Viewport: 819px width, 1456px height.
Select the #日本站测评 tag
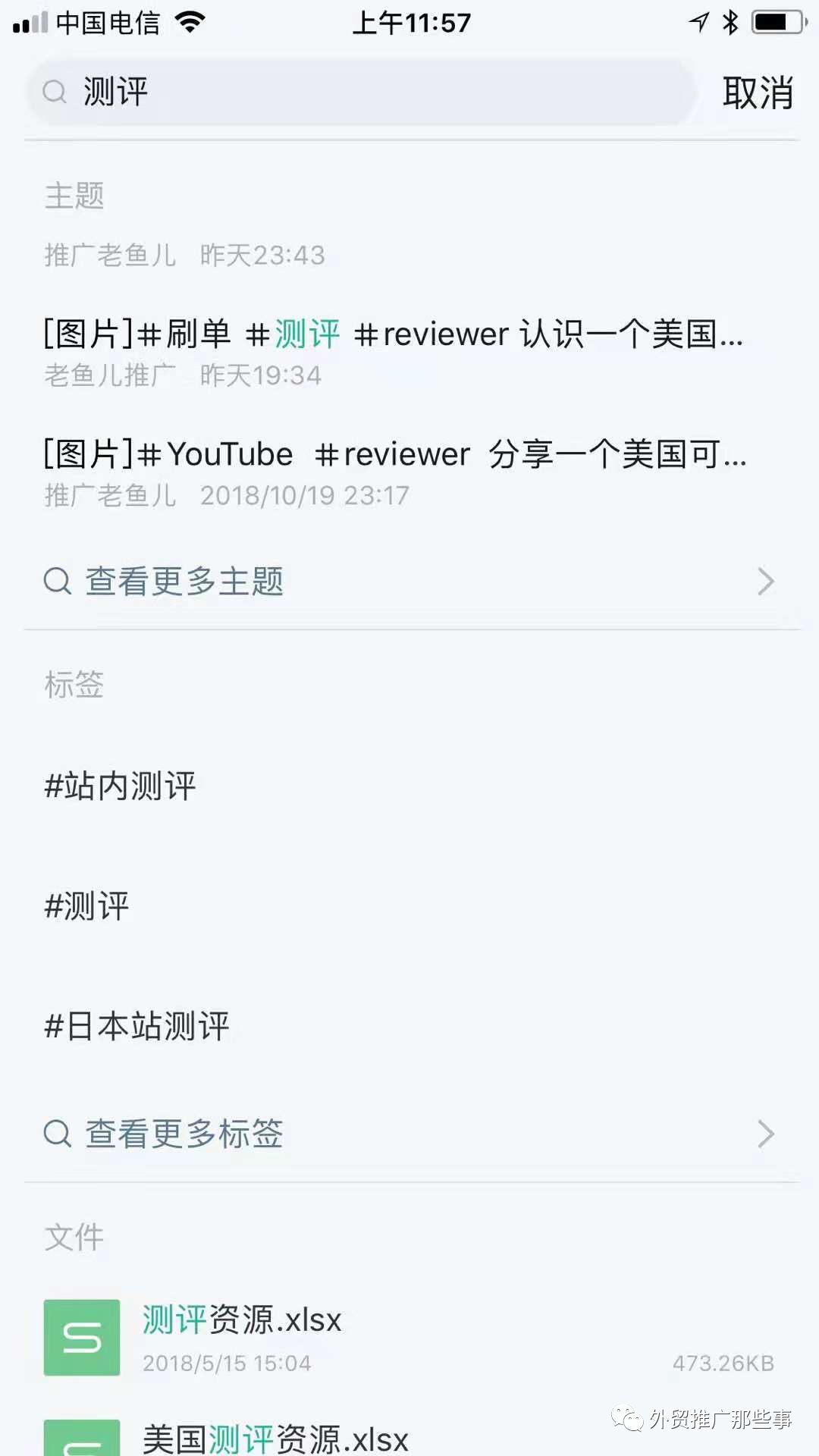tap(137, 1026)
